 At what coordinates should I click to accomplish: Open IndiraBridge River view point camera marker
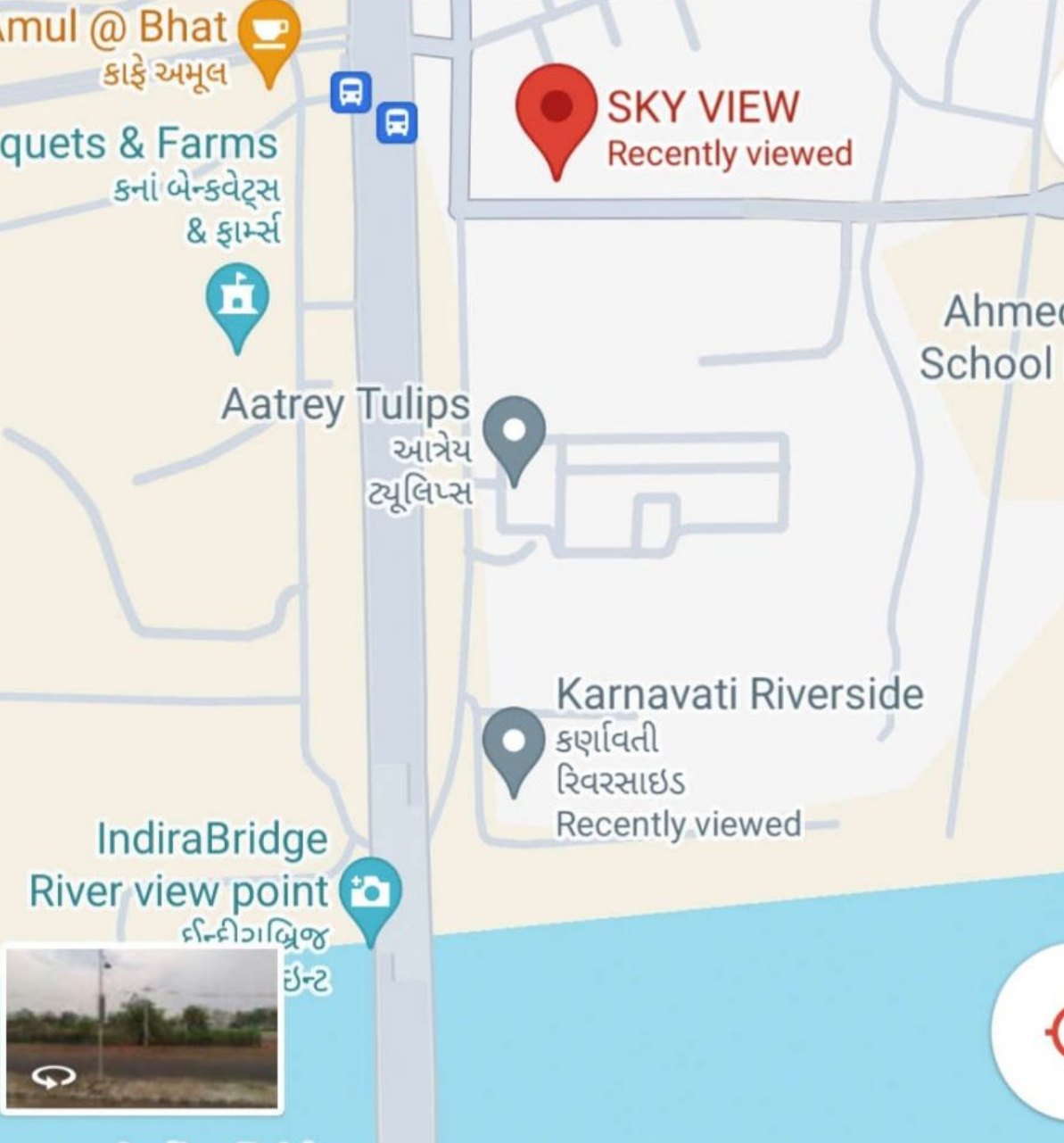tap(370, 893)
